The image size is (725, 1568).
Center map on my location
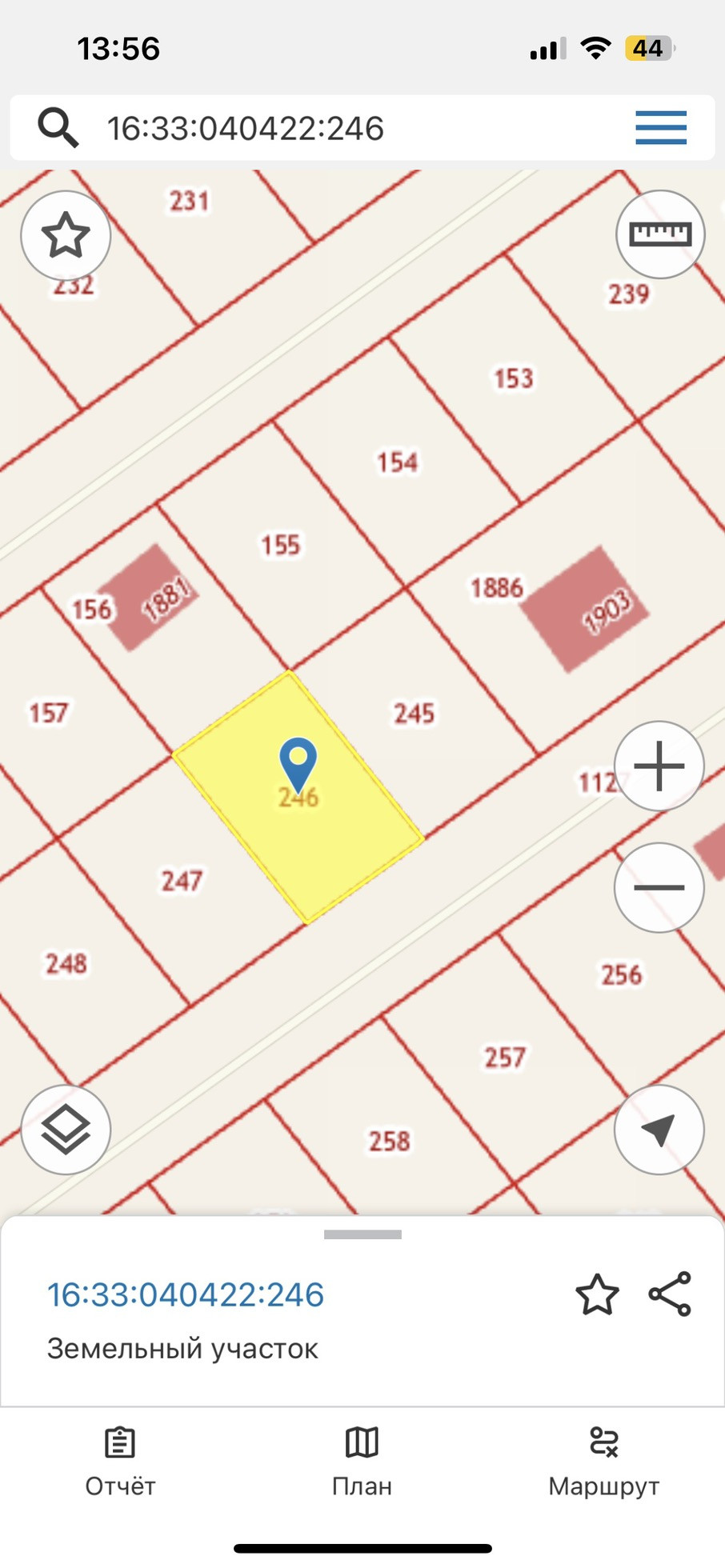[659, 1129]
